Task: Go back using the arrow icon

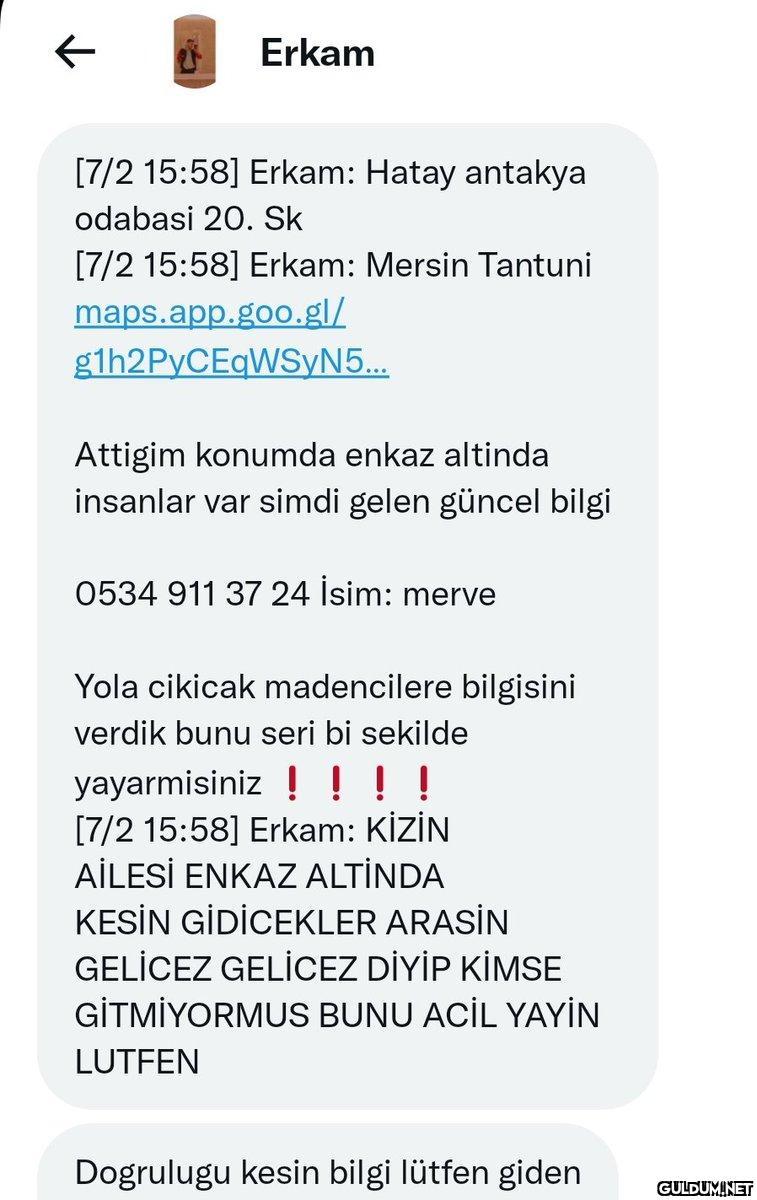Action: pos(75,52)
